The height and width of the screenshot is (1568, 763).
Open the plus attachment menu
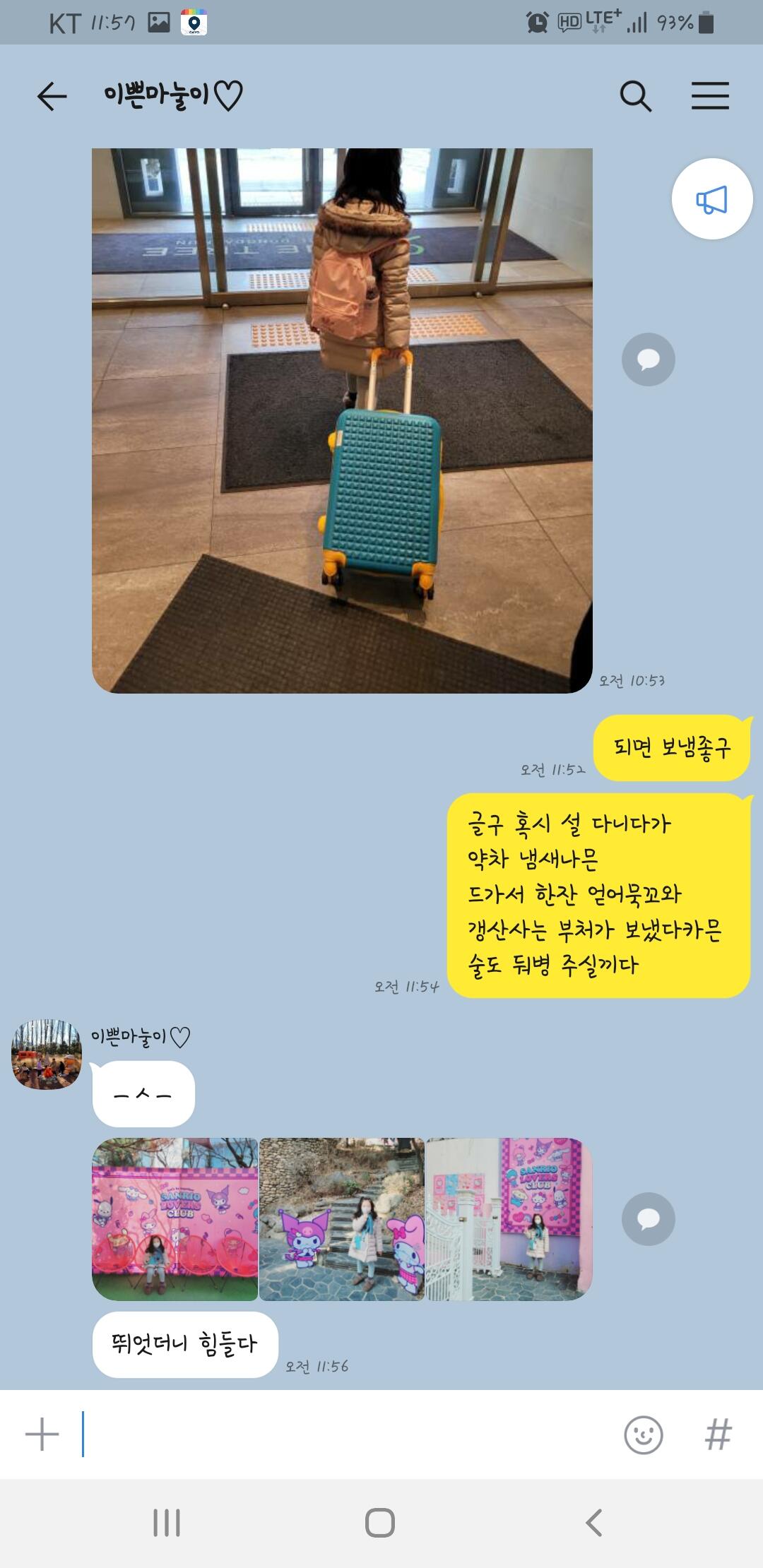pyautogui.click(x=42, y=1435)
